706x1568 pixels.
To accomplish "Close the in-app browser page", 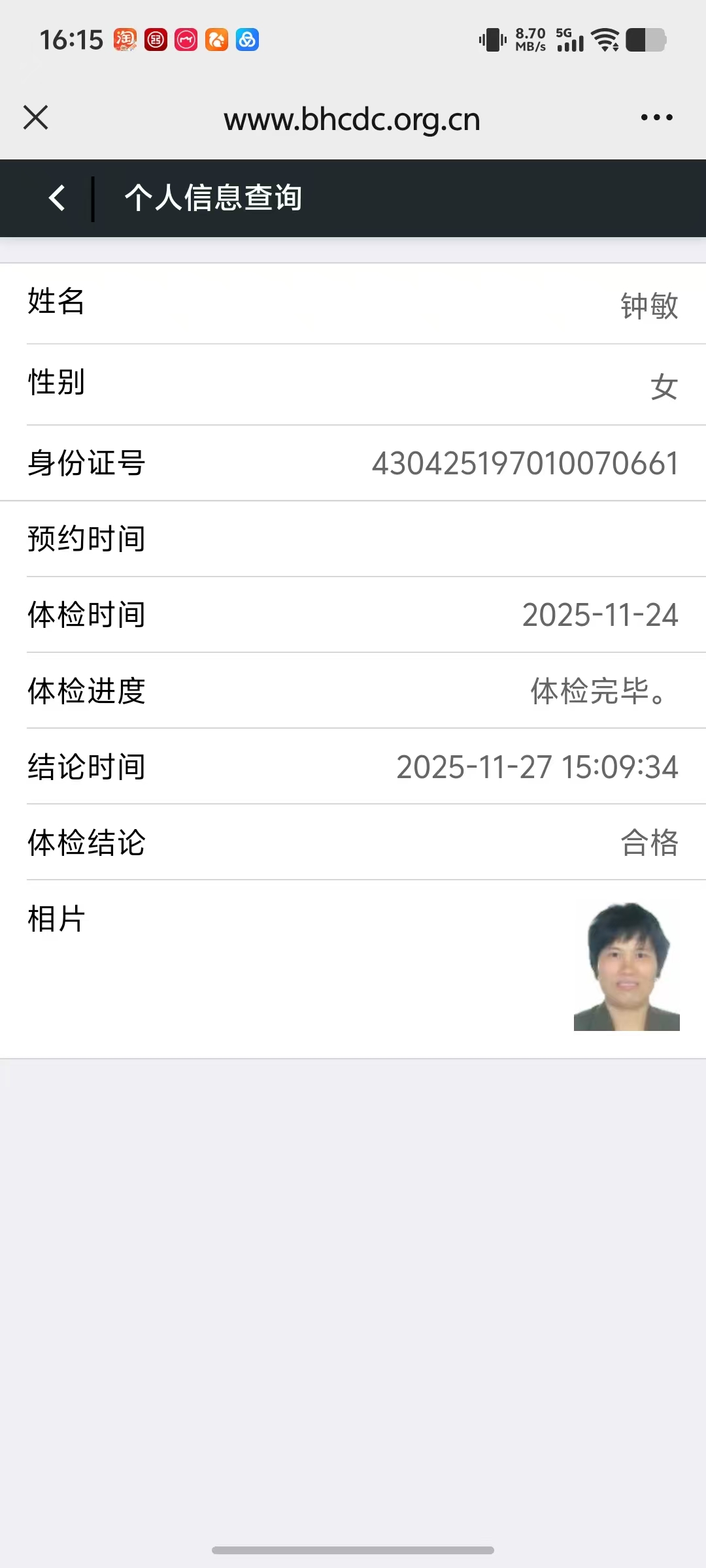I will (36, 118).
